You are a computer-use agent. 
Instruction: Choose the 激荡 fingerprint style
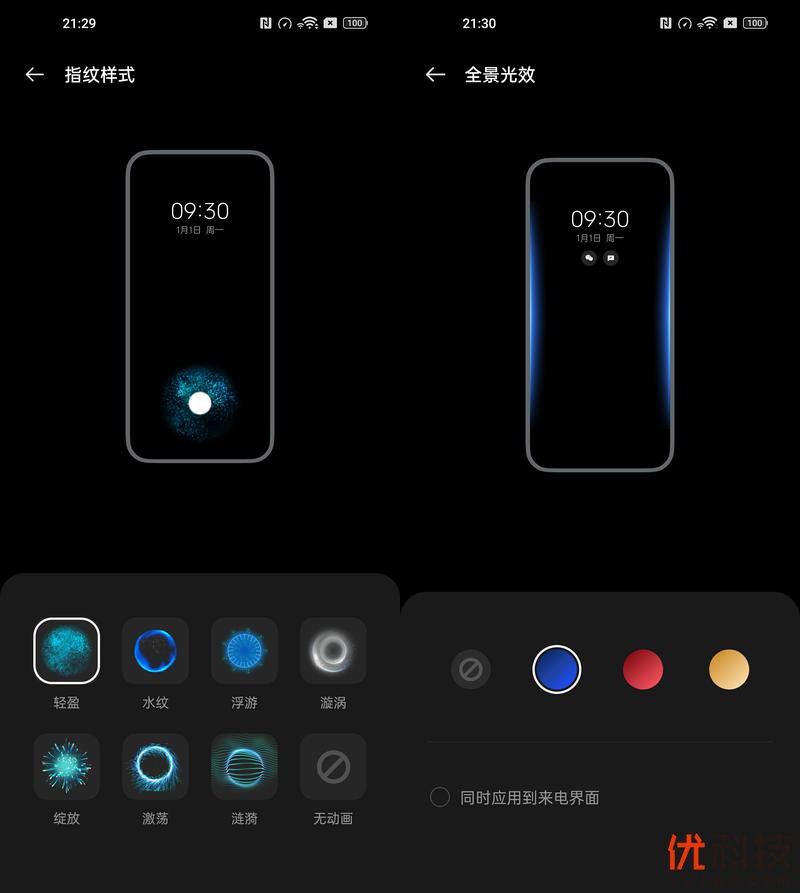click(155, 767)
